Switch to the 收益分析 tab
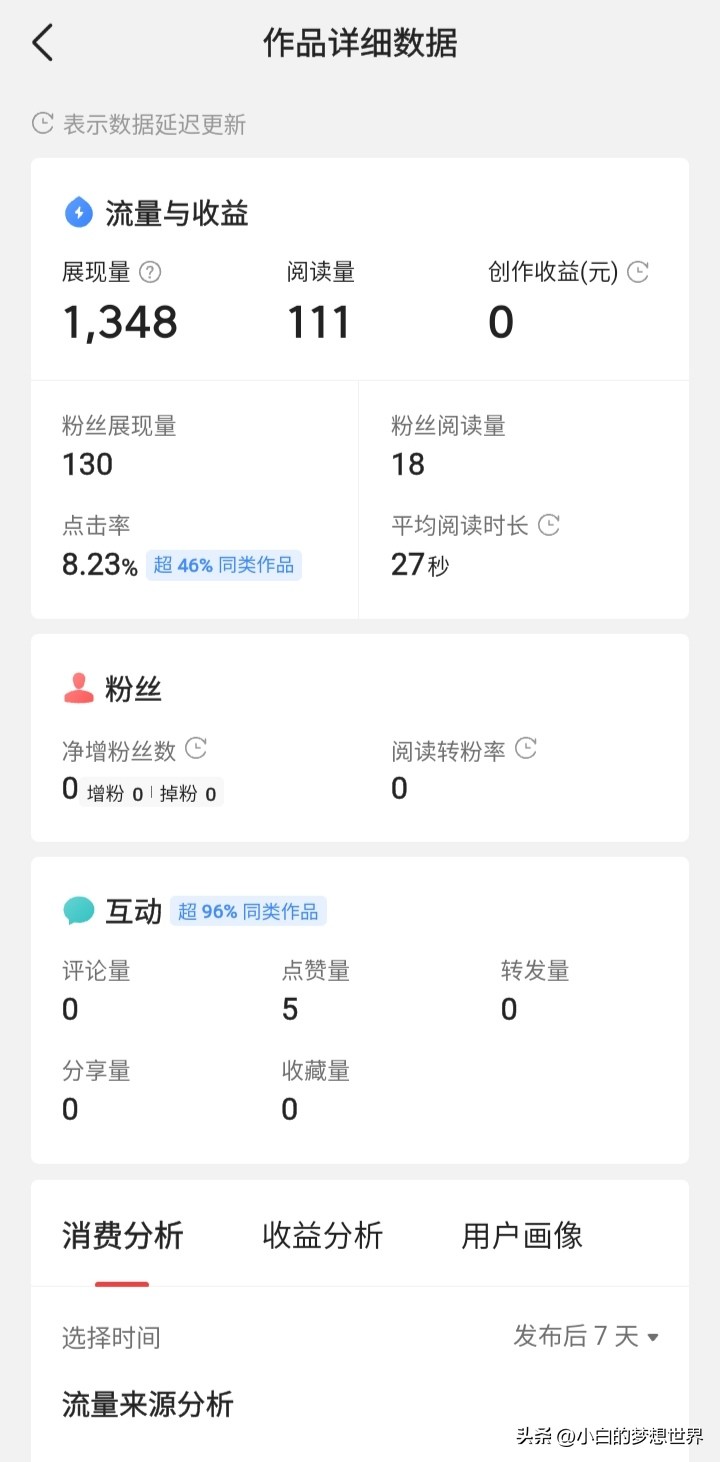The image size is (720, 1462). 322,1236
